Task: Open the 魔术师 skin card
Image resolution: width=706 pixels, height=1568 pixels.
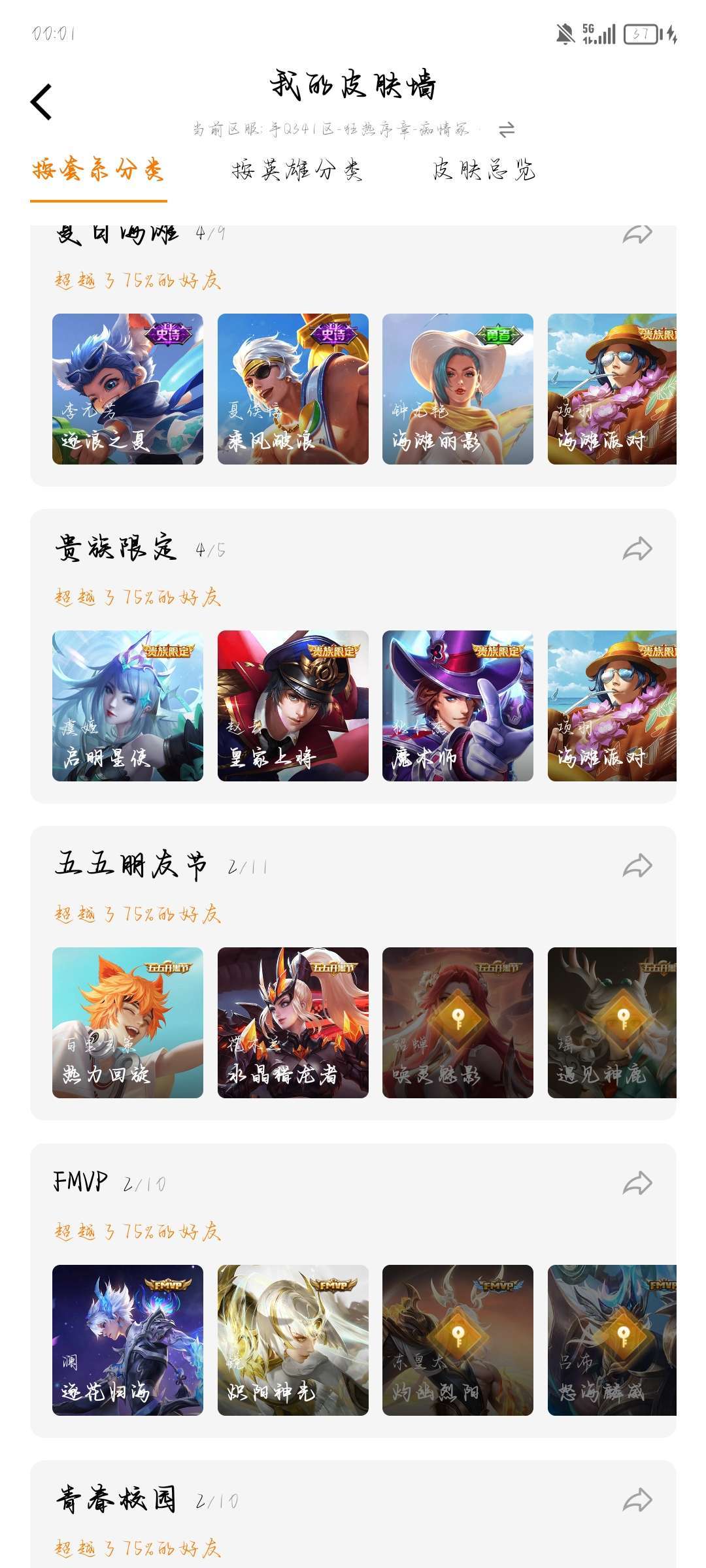Action: [x=458, y=706]
